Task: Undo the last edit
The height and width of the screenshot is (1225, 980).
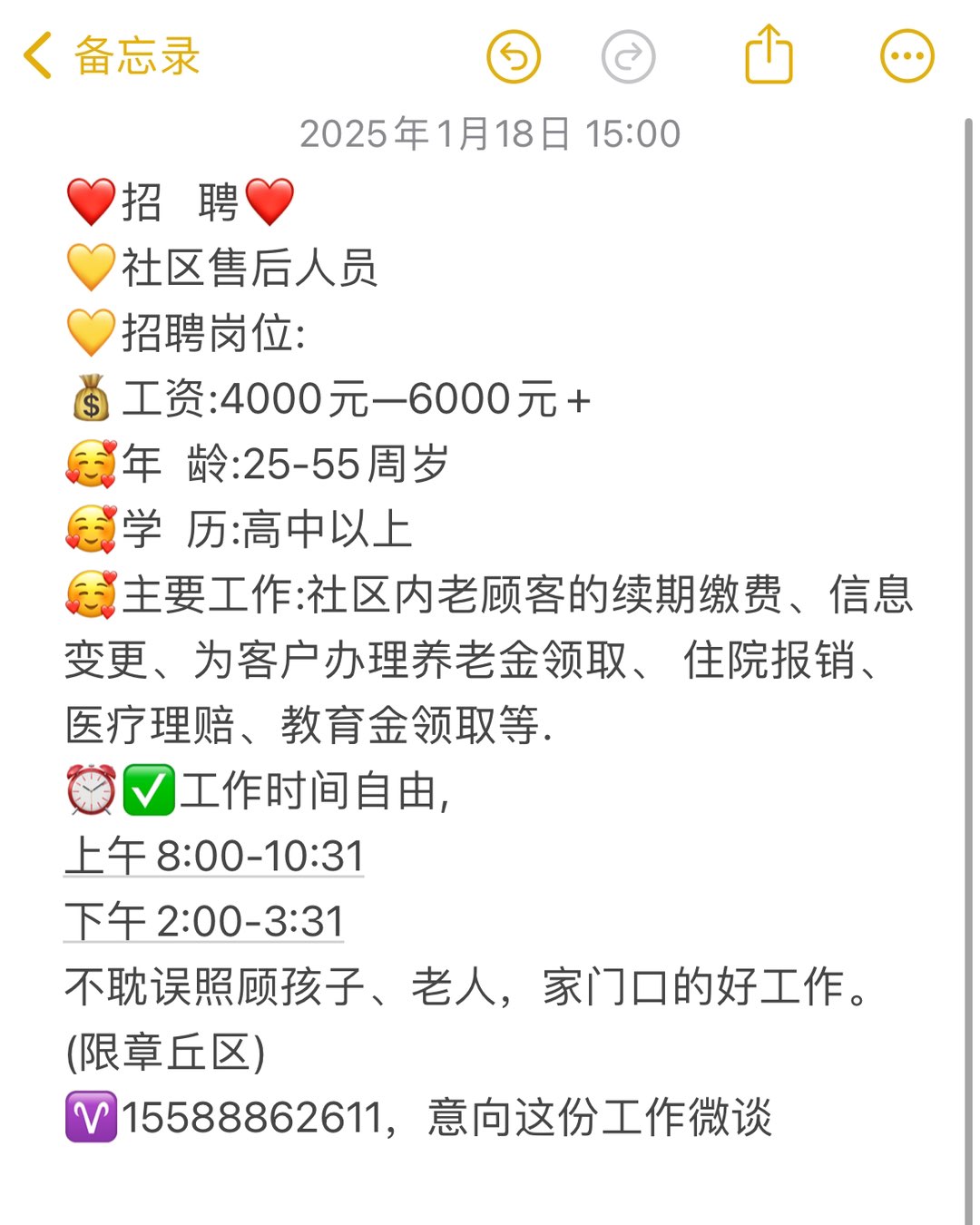Action: pyautogui.click(x=514, y=57)
